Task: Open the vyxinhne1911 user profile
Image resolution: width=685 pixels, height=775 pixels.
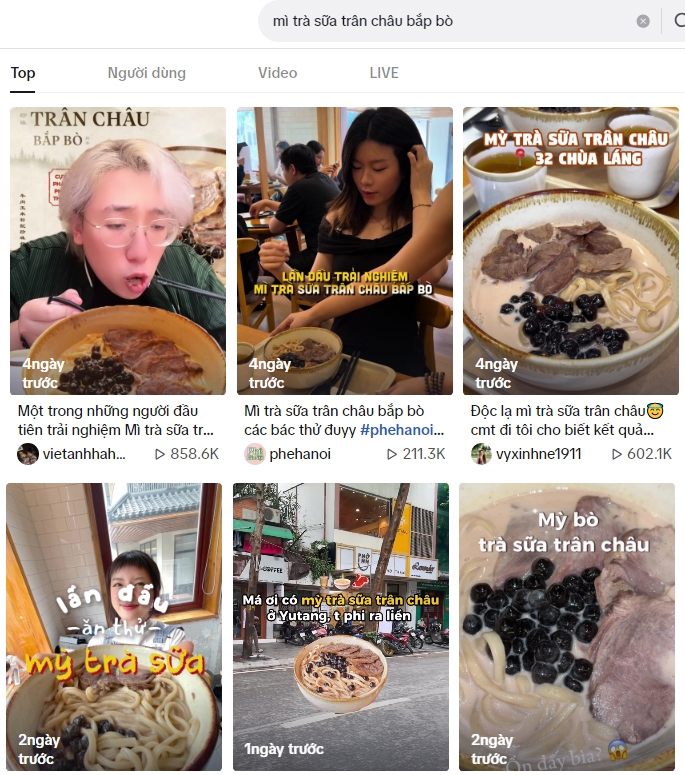Action: click(530, 454)
